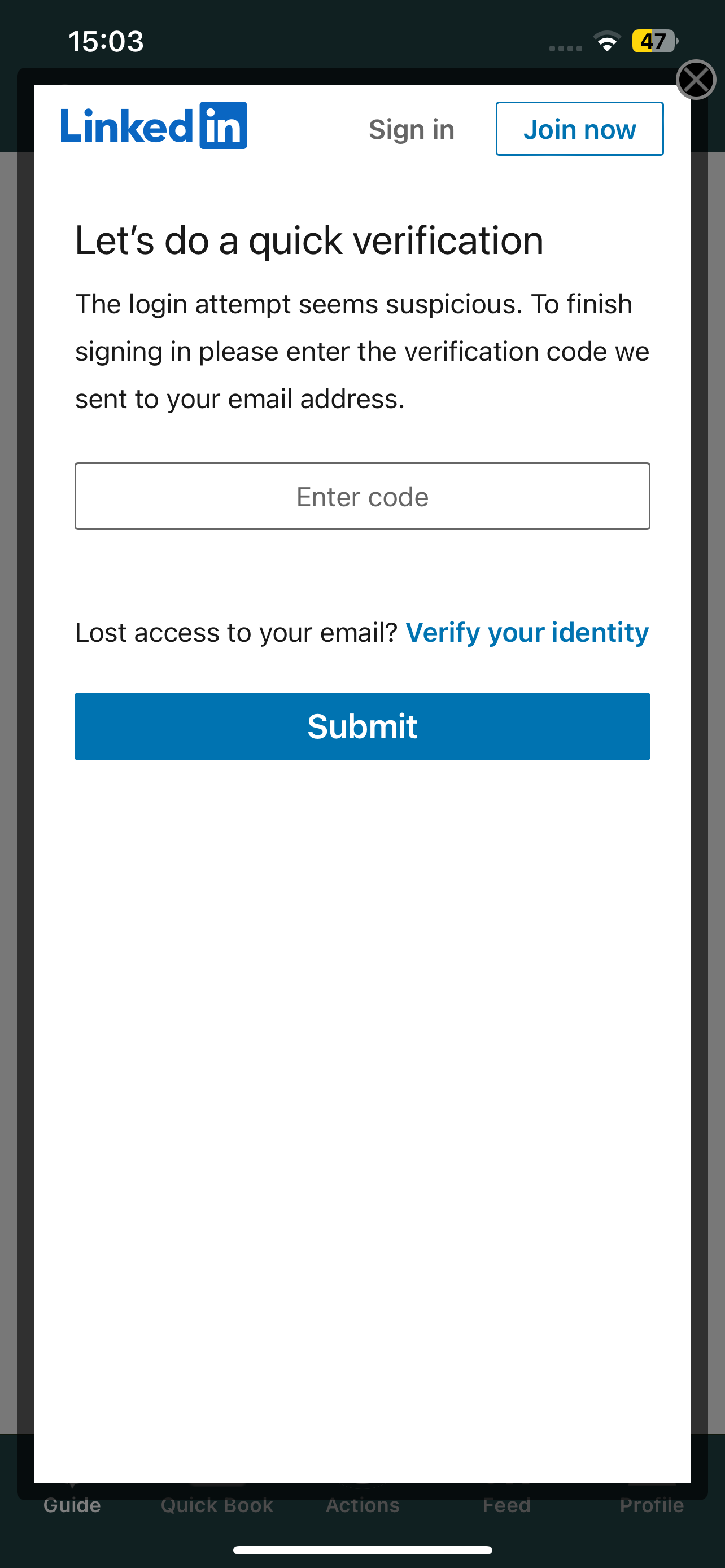Image resolution: width=725 pixels, height=1568 pixels.
Task: Submit the verification code
Action: 362,726
